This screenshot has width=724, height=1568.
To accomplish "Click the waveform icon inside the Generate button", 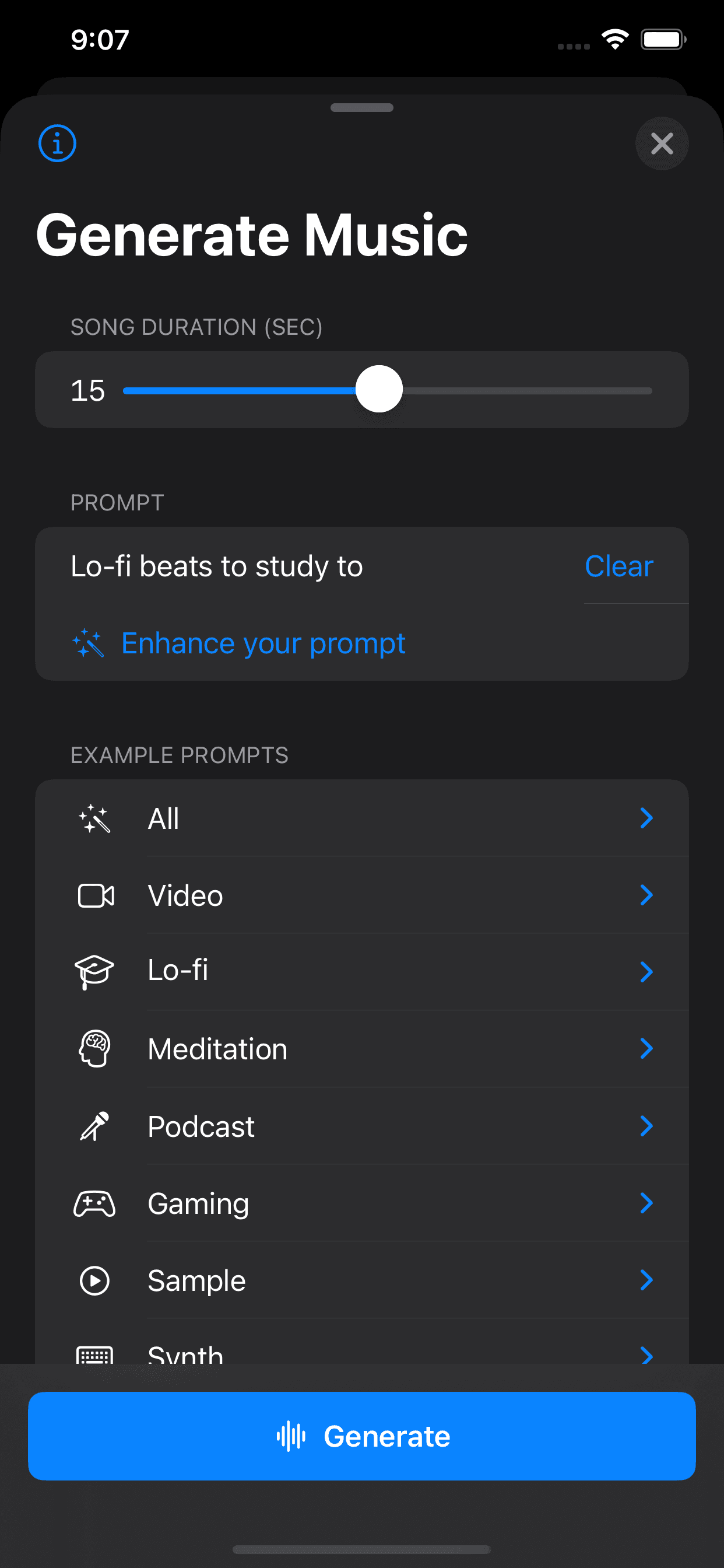I will tap(291, 1437).
